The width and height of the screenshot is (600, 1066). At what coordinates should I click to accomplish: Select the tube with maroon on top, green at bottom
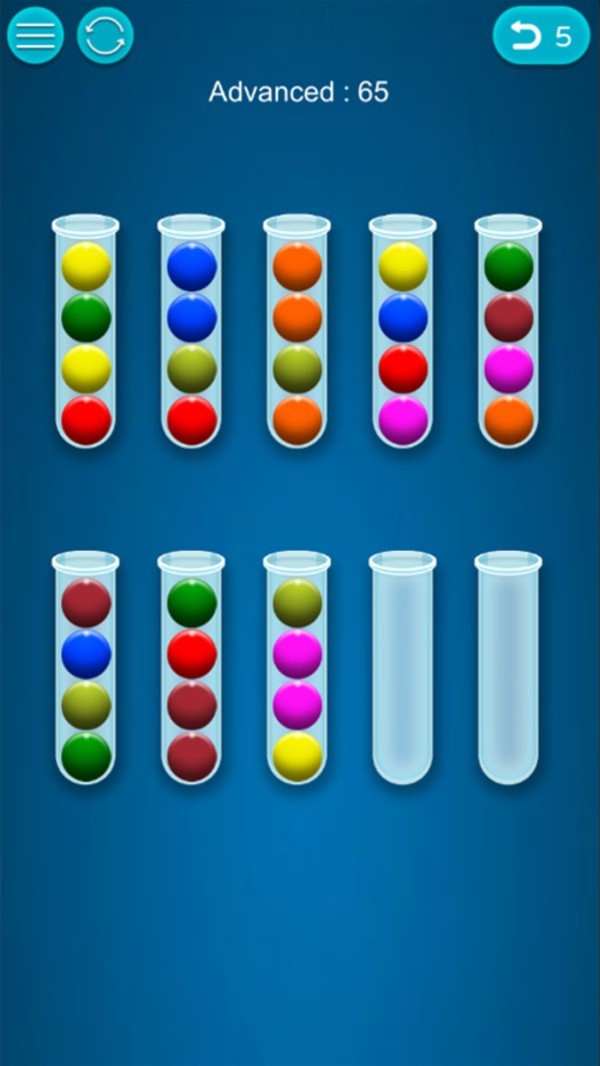(x=86, y=668)
